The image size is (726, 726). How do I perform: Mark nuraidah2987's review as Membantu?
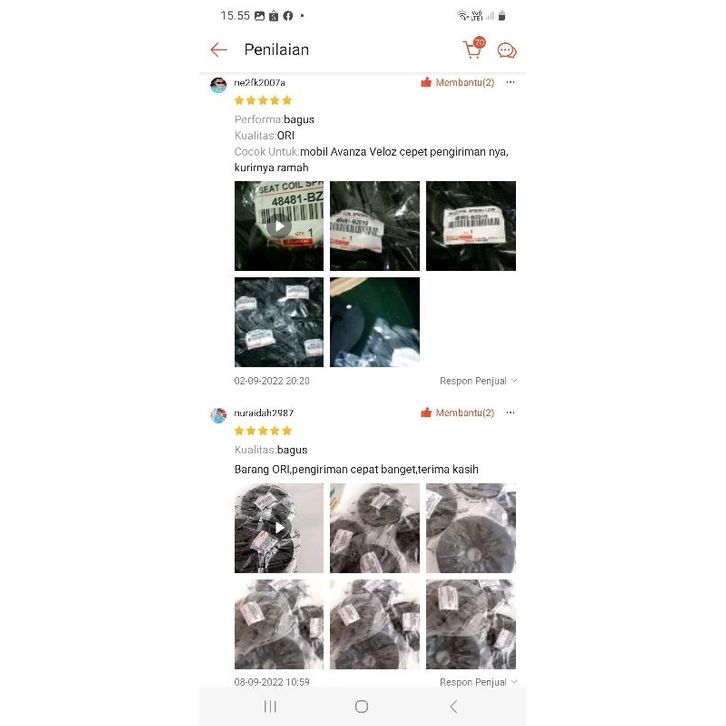pos(458,413)
